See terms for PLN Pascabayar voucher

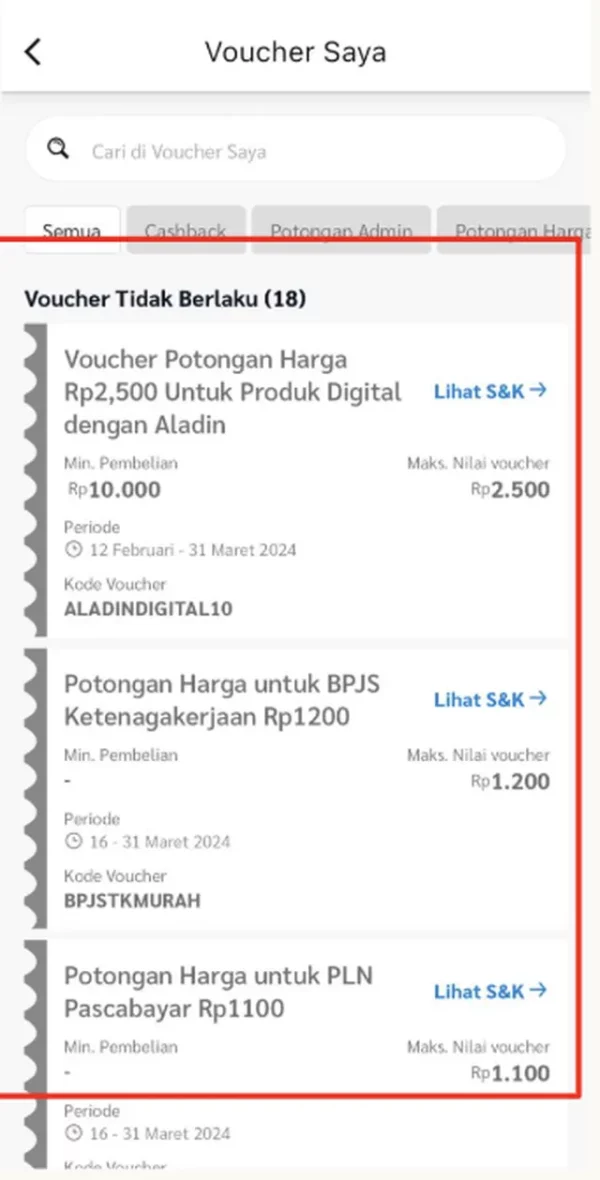tap(490, 991)
